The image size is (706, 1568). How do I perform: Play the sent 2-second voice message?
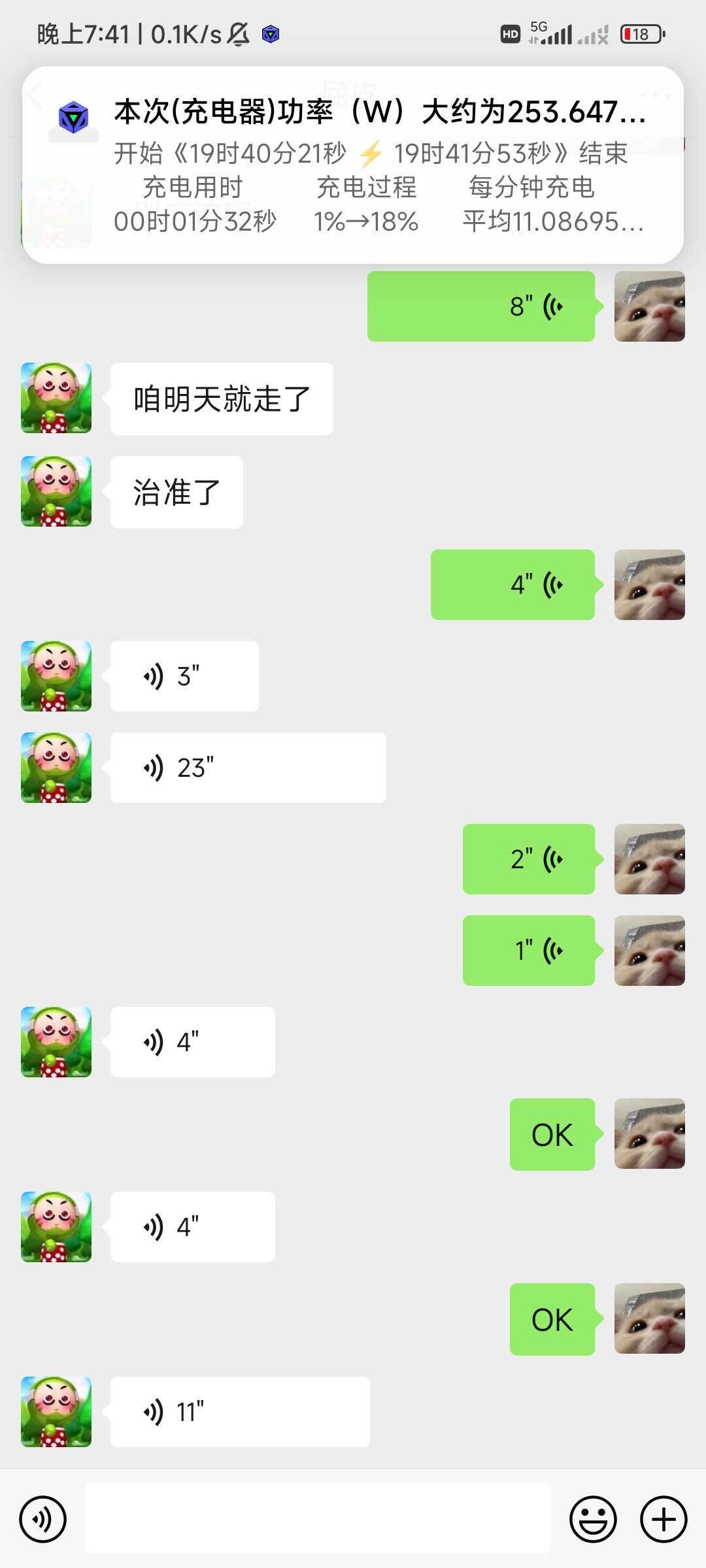(x=529, y=859)
